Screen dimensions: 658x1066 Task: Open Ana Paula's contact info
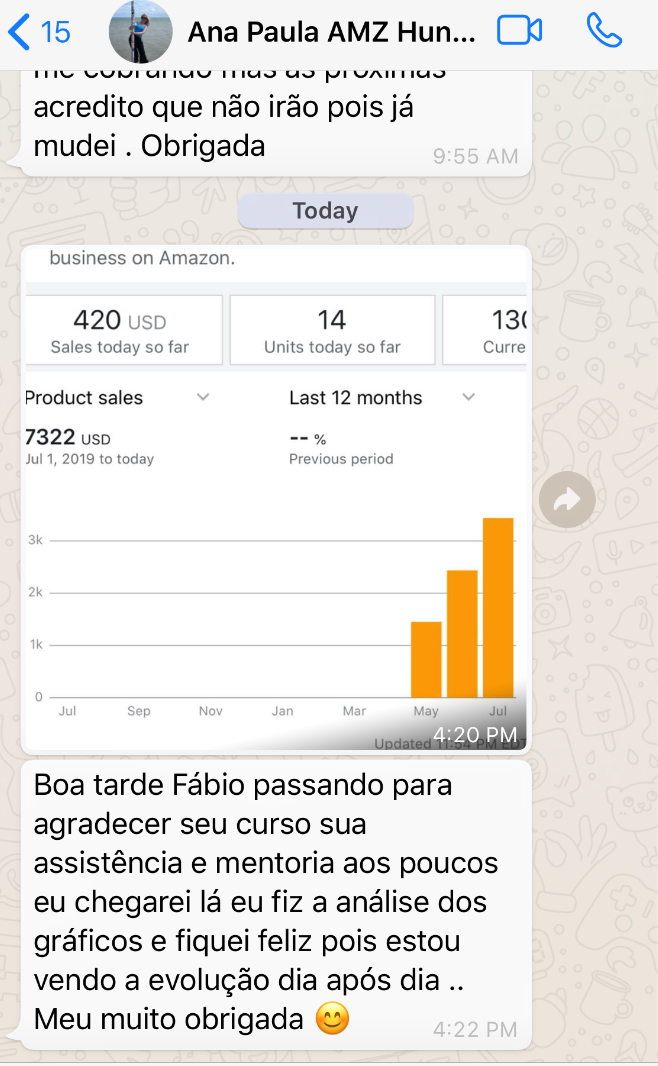[331, 32]
